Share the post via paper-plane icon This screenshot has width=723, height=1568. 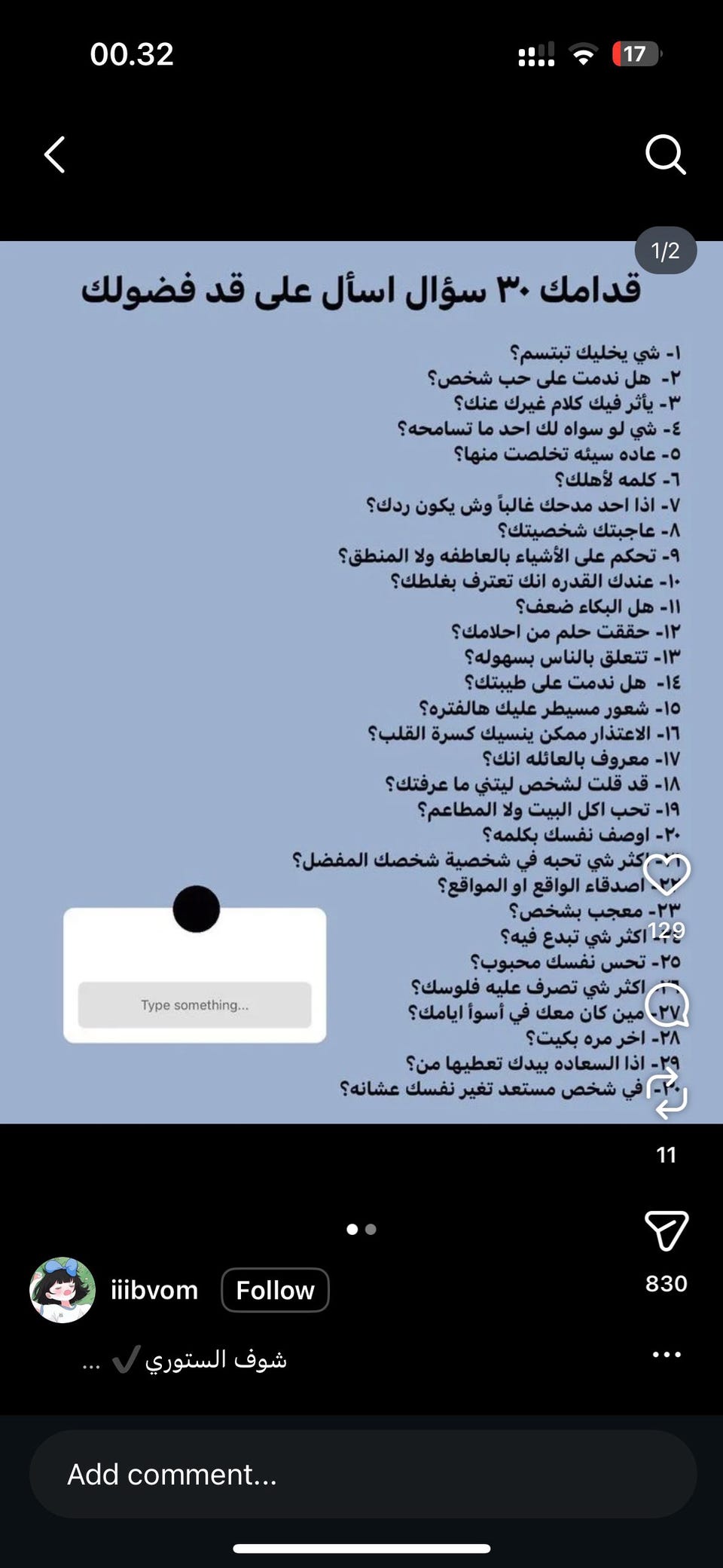pyautogui.click(x=667, y=1230)
